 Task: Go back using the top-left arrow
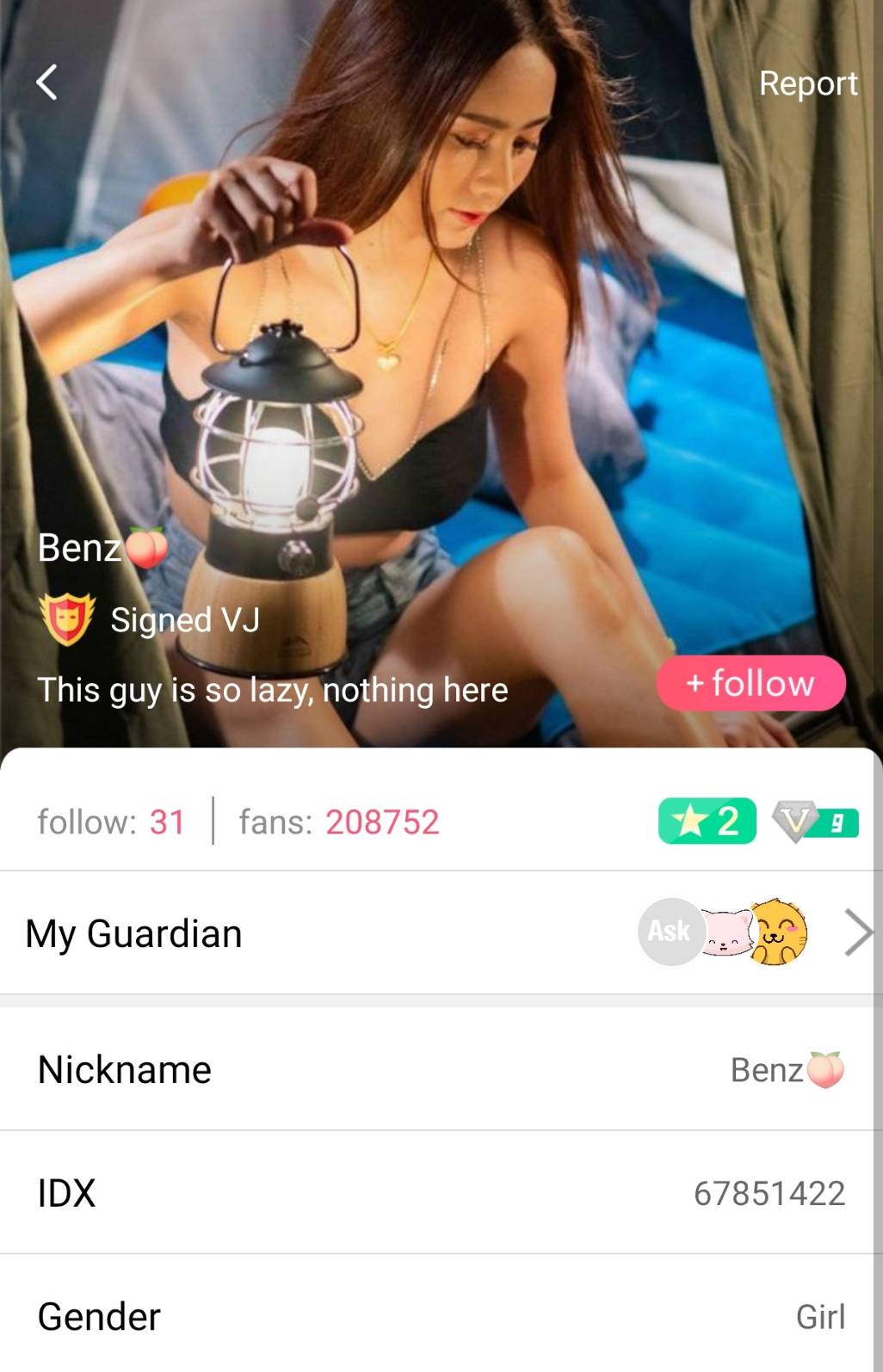point(47,83)
